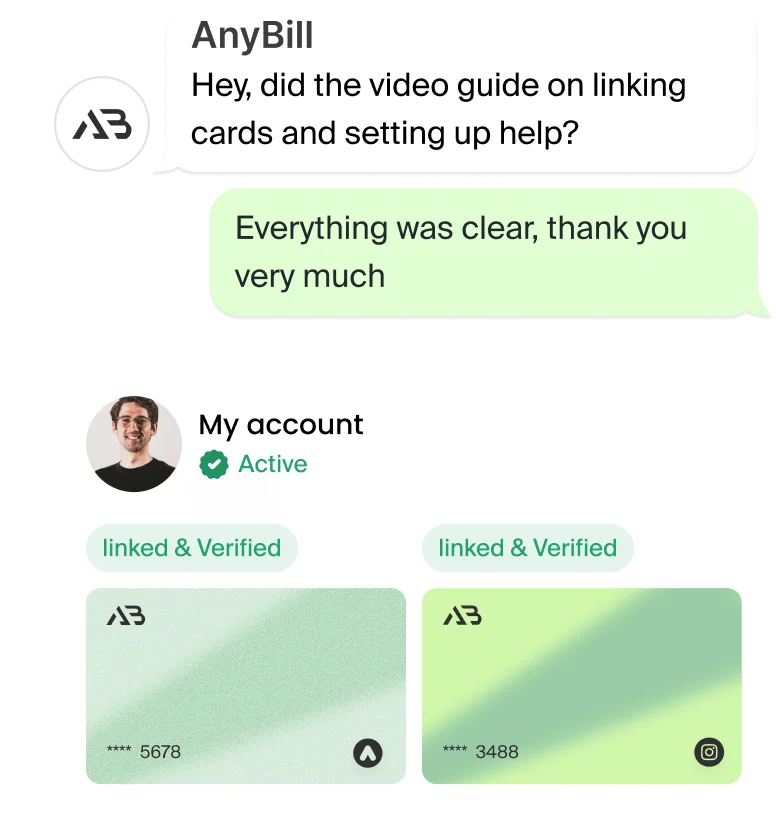Expand the My account section
Viewport: 776px width, 817px height.
[280, 425]
